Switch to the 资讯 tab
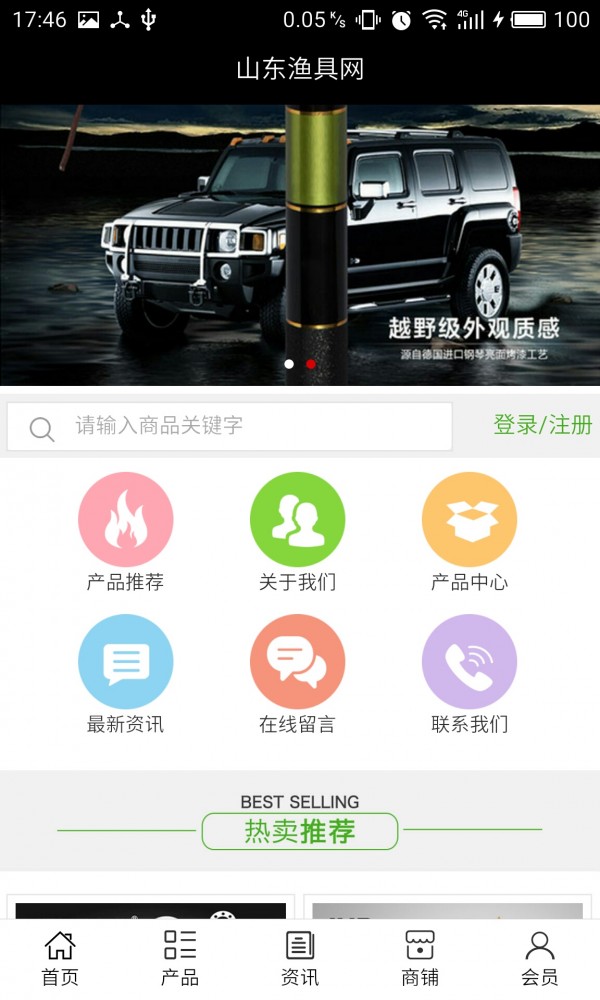This screenshot has height=1000, width=600. point(300,957)
